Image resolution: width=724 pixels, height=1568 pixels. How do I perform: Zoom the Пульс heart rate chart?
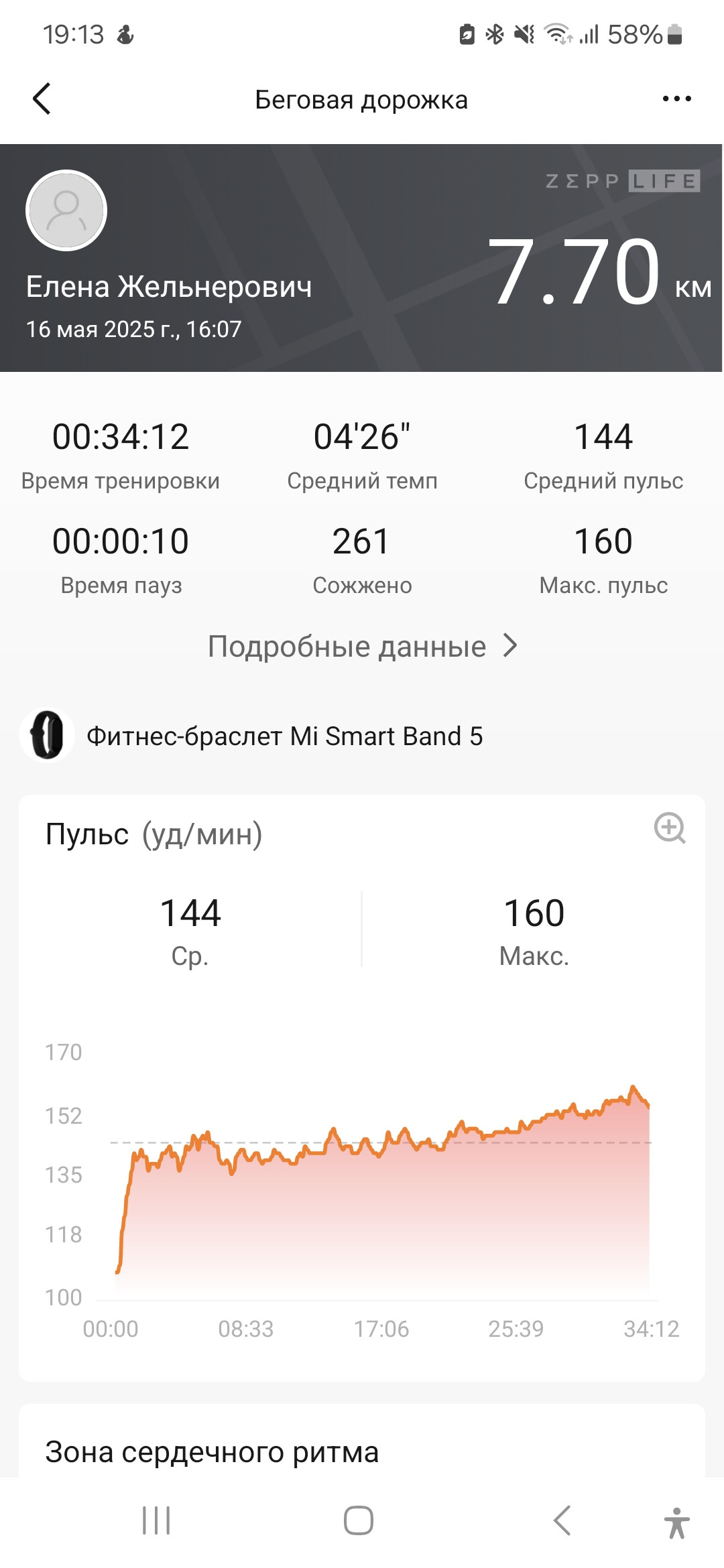[670, 828]
